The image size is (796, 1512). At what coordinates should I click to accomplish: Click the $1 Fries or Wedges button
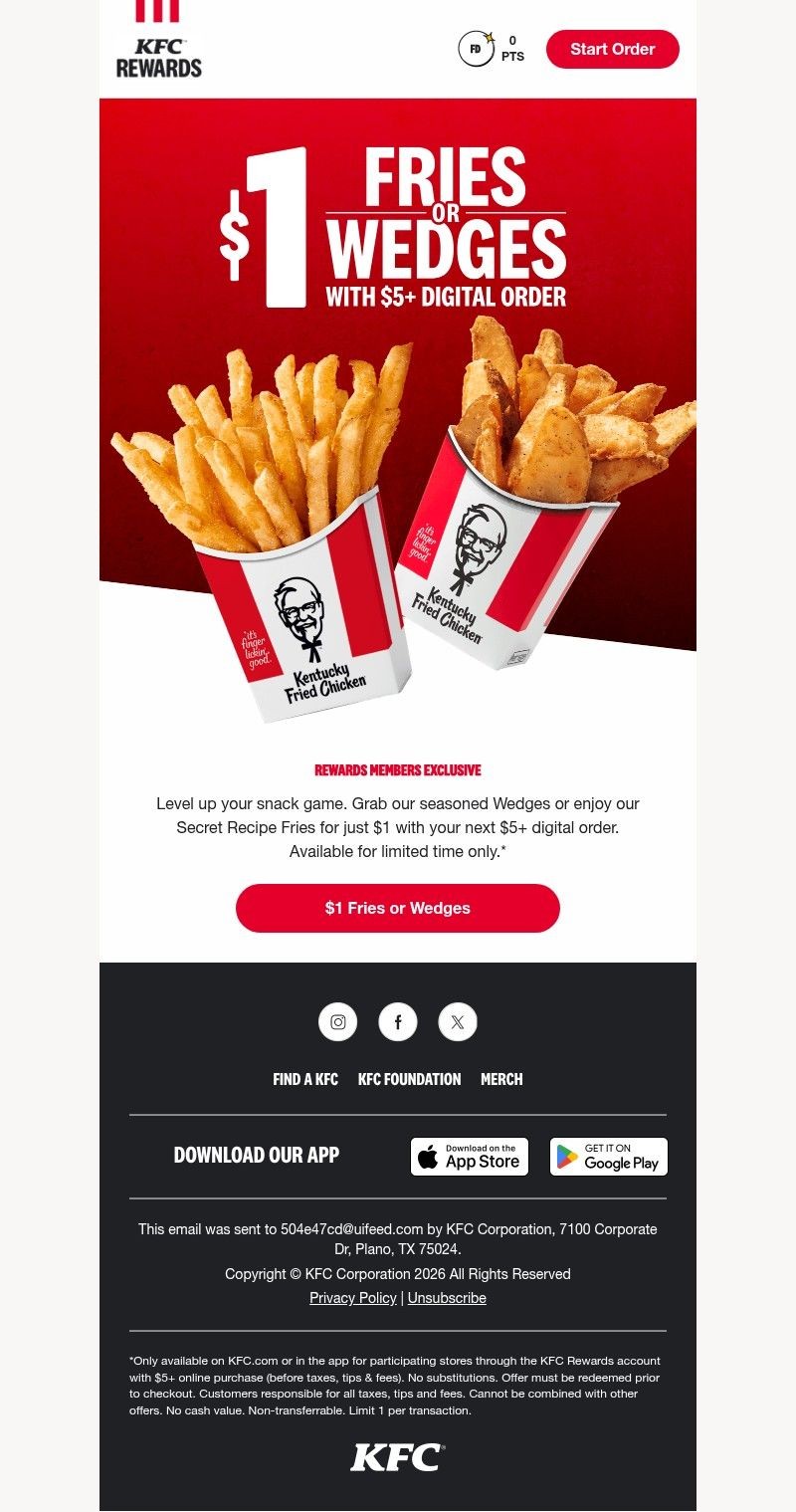pyautogui.click(x=398, y=908)
